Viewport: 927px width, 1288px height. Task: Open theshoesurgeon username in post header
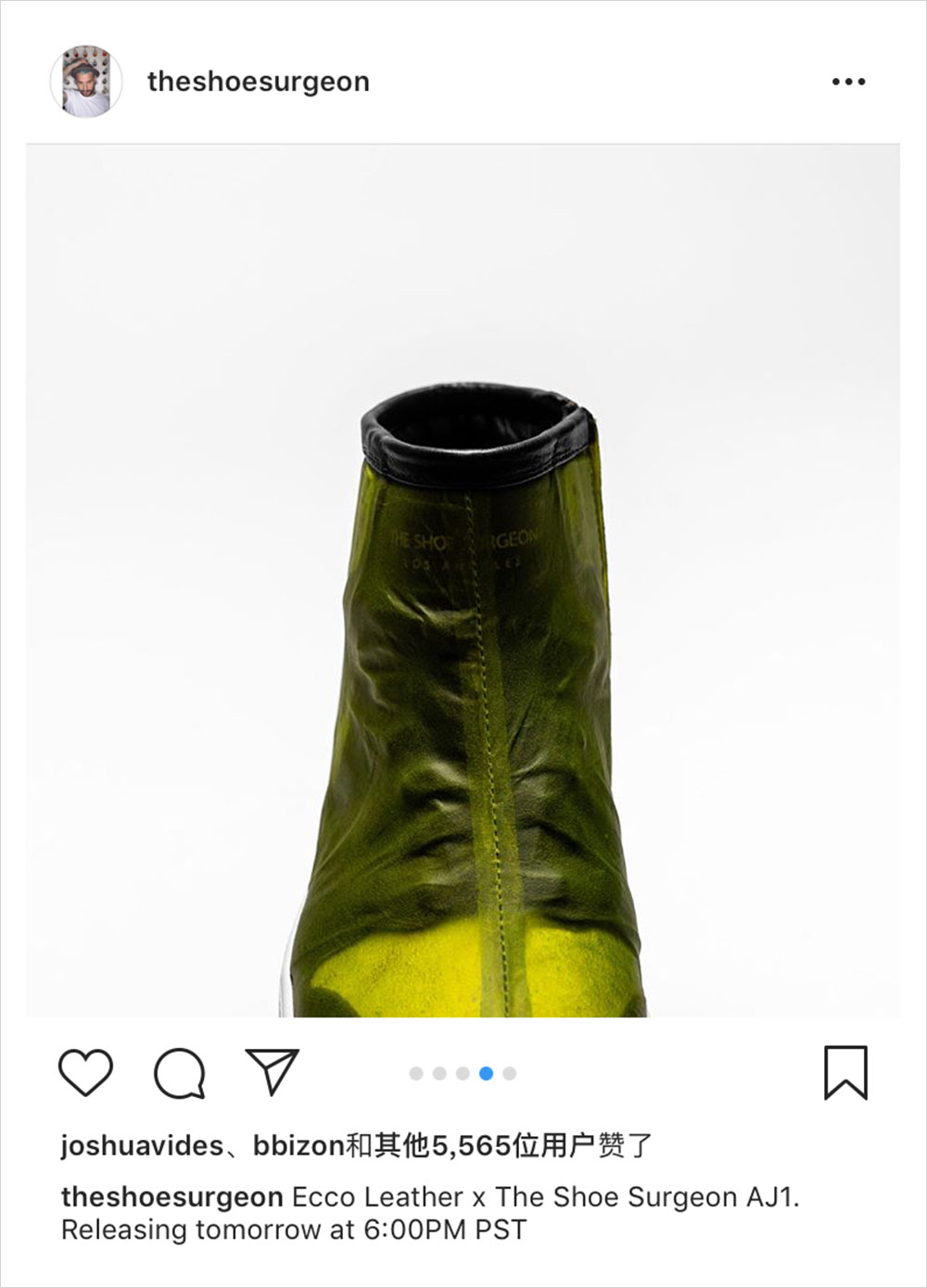click(258, 82)
